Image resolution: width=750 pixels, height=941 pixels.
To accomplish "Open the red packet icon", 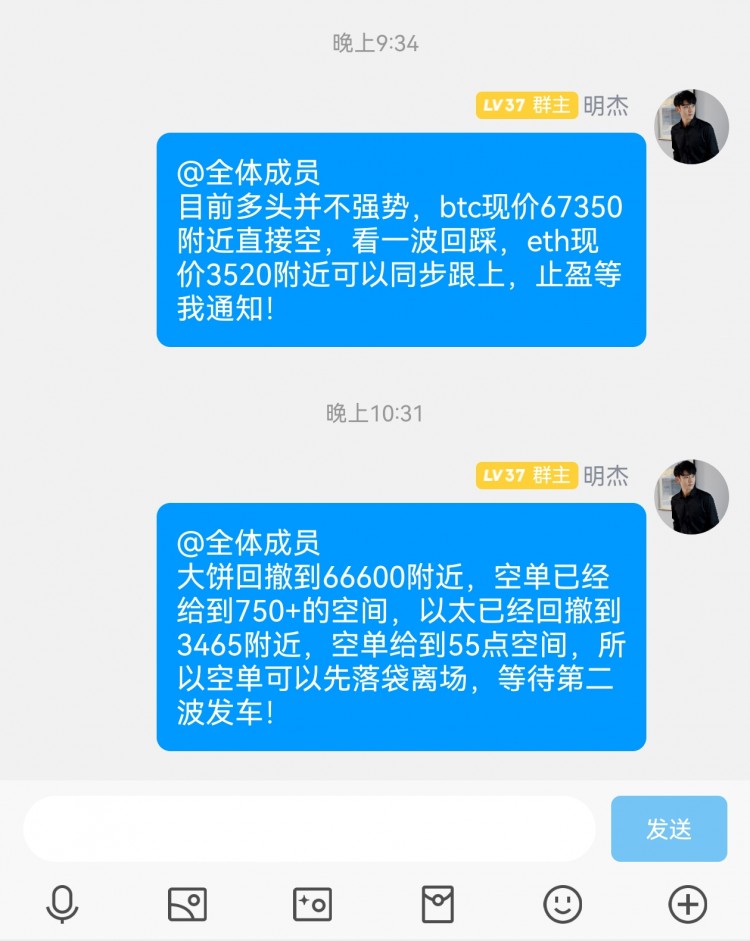I will (438, 905).
